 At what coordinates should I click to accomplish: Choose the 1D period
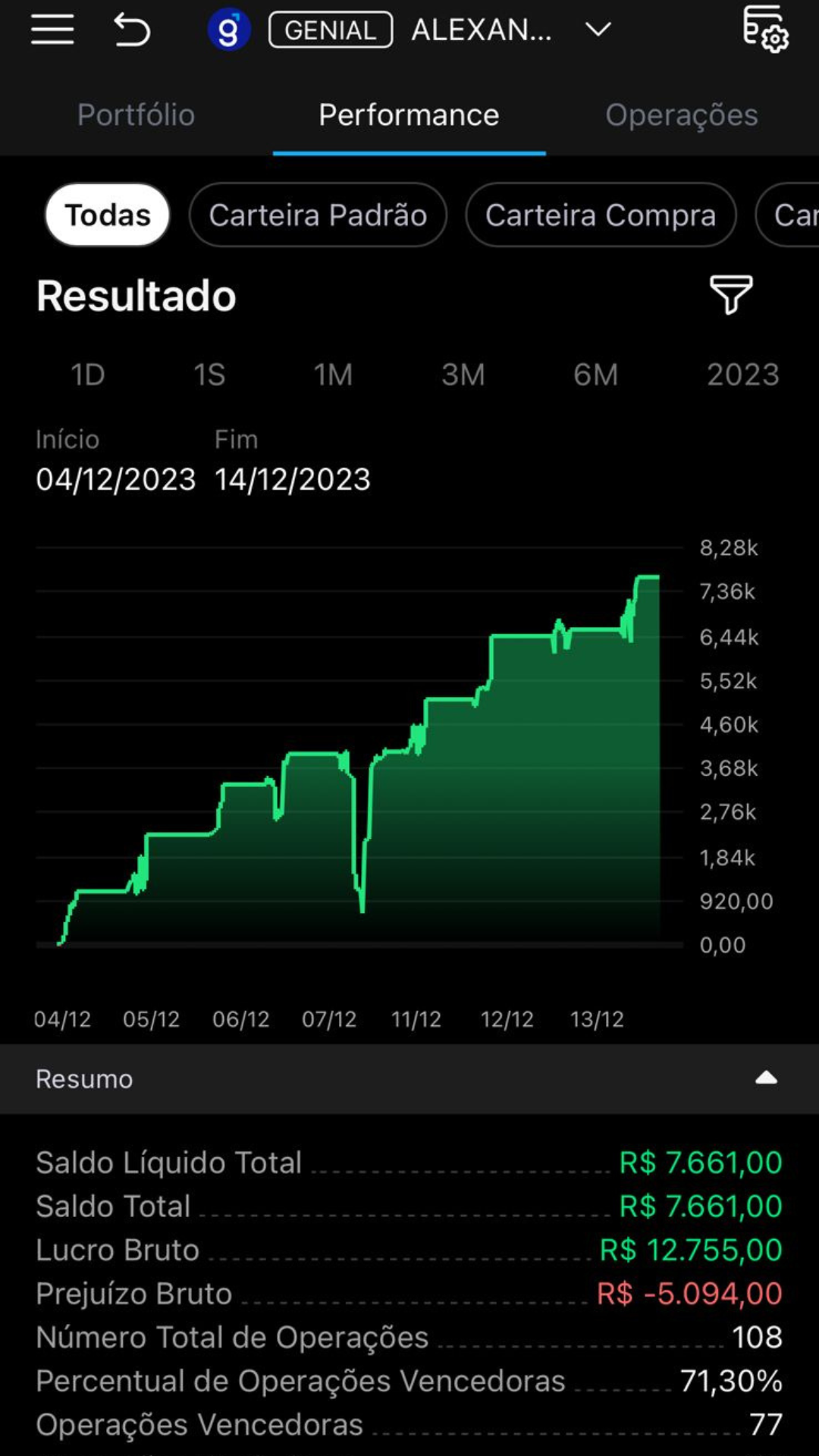point(88,375)
